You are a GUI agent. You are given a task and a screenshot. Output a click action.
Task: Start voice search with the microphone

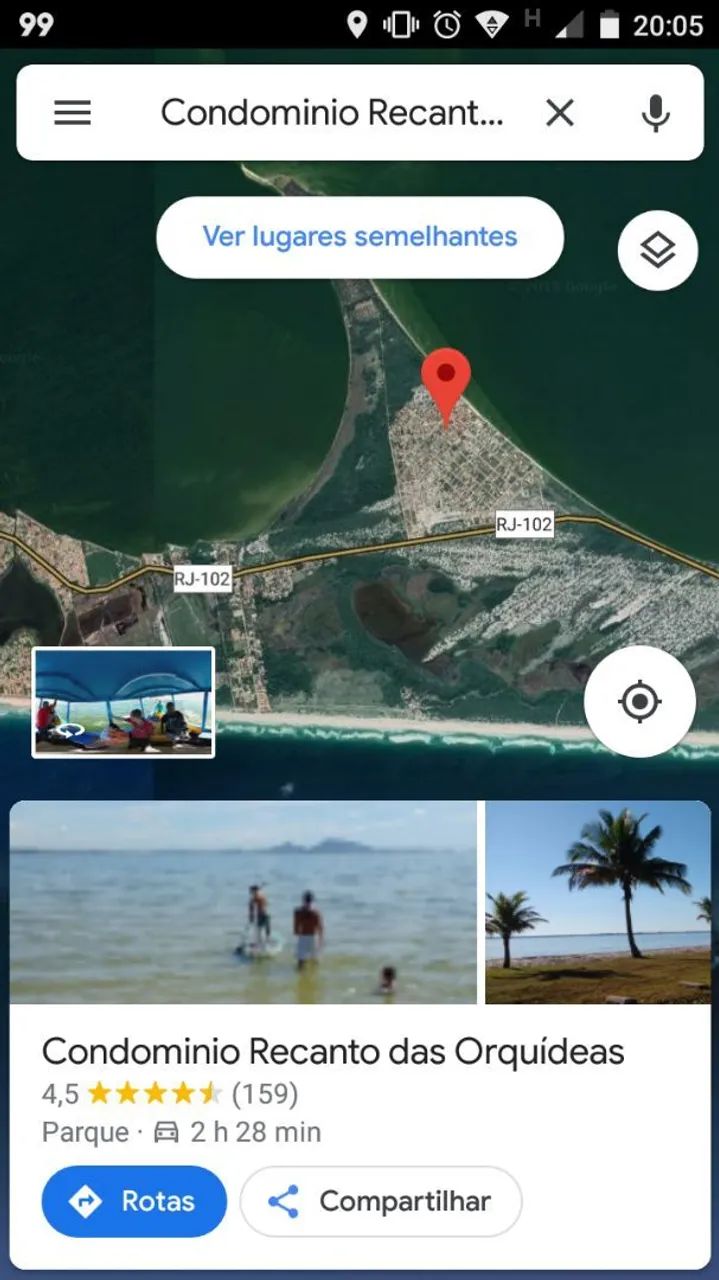click(x=656, y=113)
